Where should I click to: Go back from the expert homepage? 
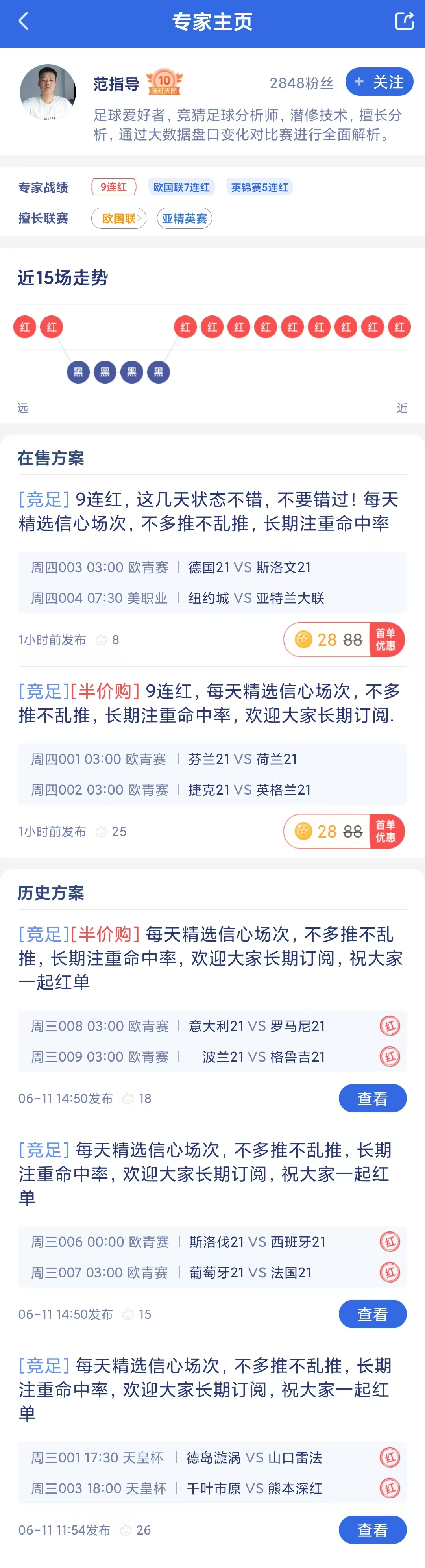24,22
